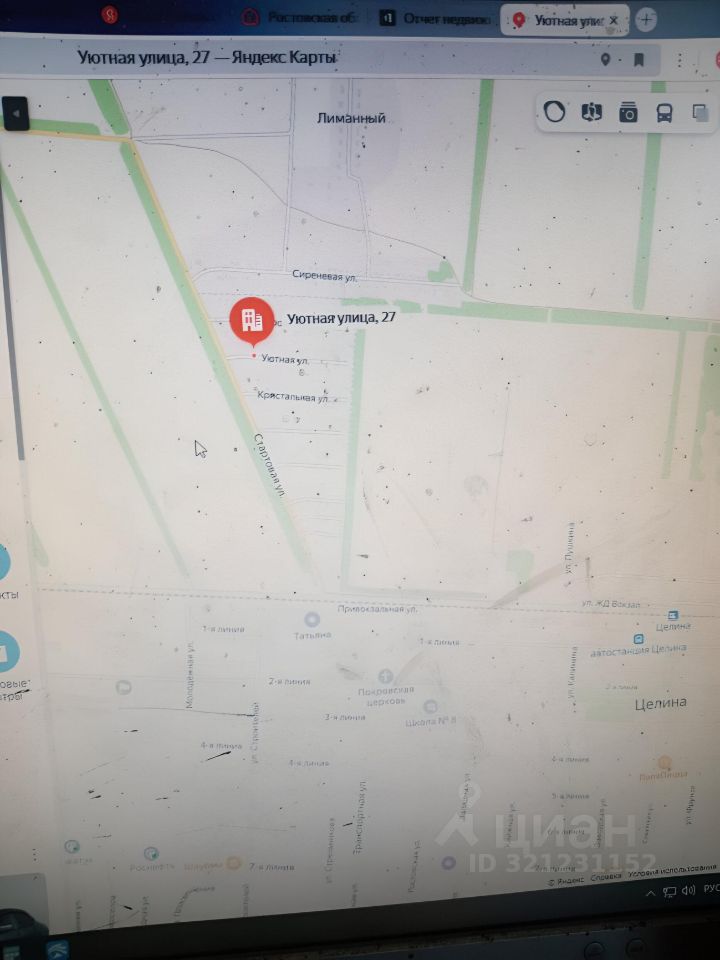Tap the location pin icon in address bar
720x960 pixels.
(605, 60)
